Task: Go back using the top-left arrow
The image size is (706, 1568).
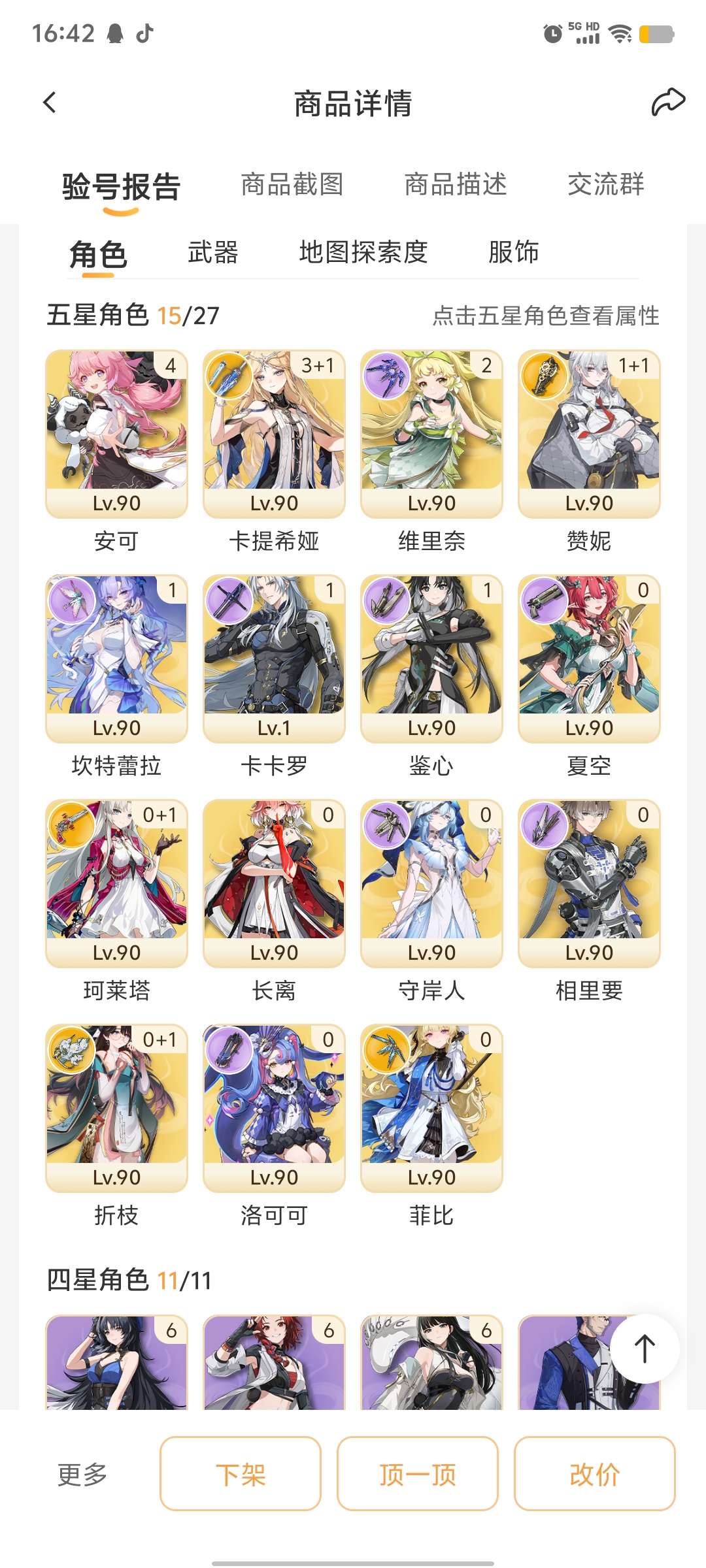Action: point(50,103)
